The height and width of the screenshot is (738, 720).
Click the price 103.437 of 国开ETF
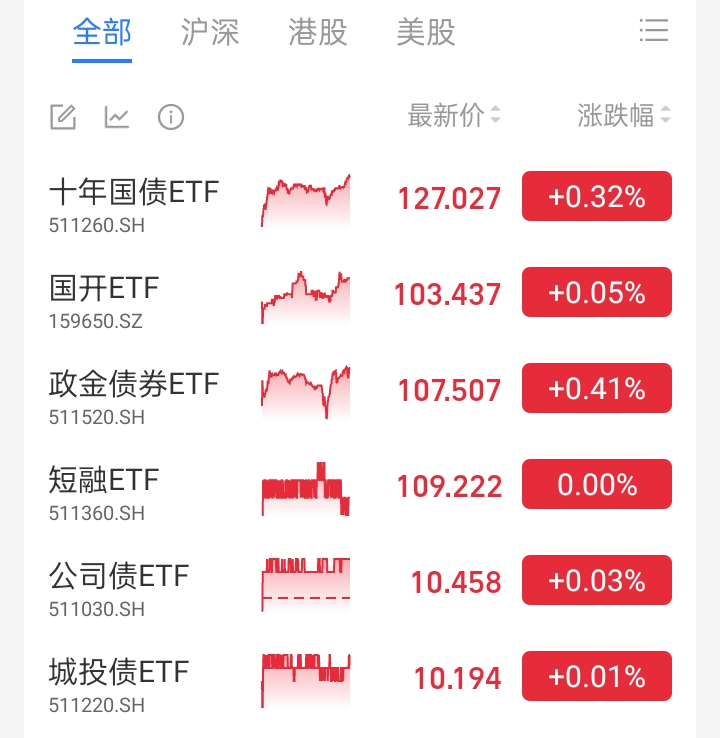(447, 292)
